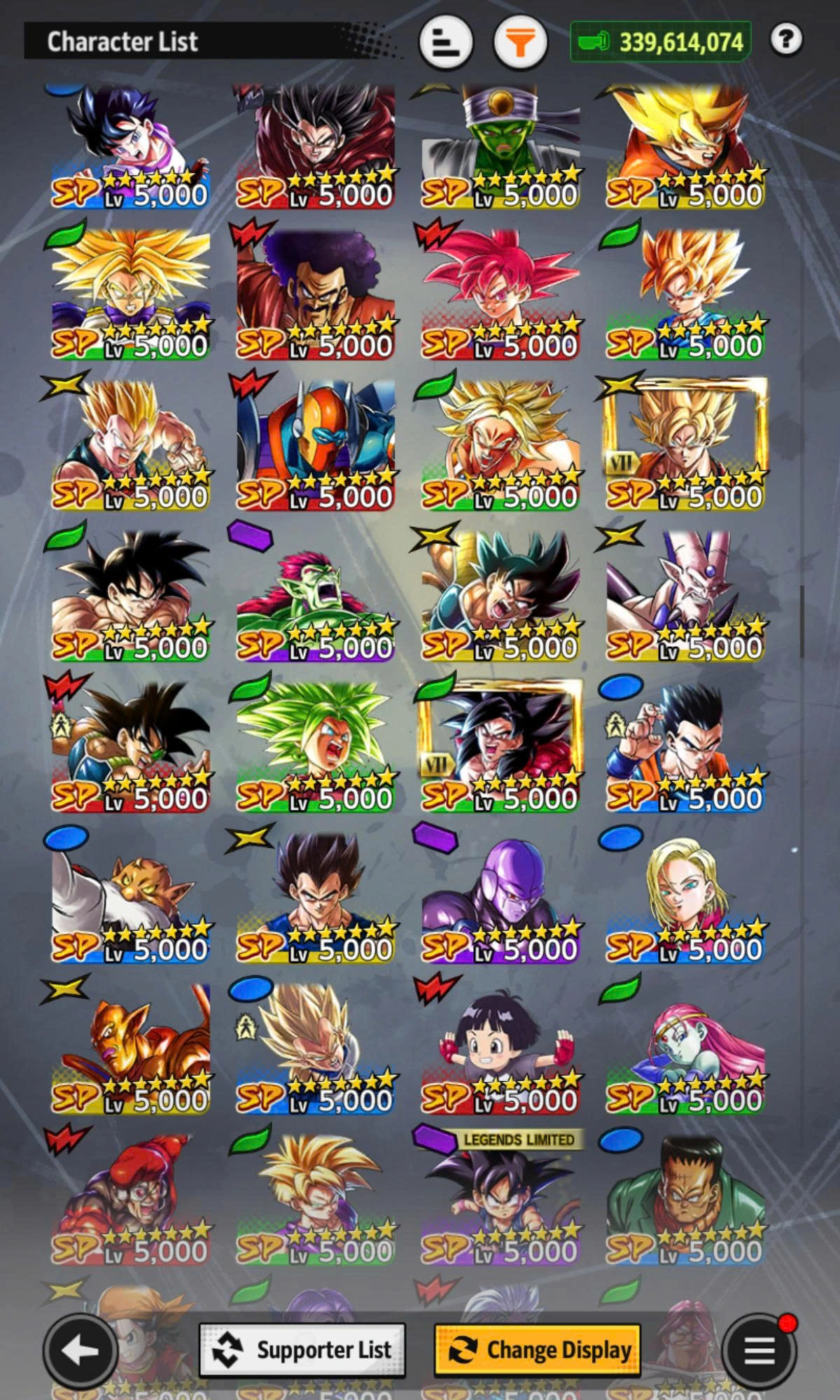Open the hamburger menu with red dot
Screen dimensions: 840x1400
pos(759,1350)
